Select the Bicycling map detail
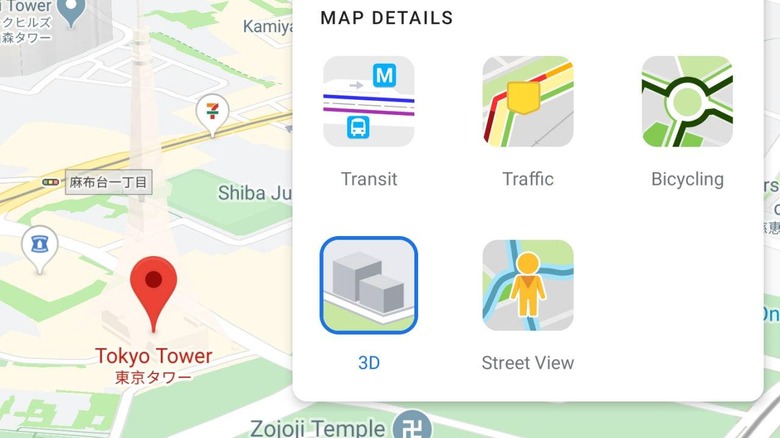 (x=687, y=101)
